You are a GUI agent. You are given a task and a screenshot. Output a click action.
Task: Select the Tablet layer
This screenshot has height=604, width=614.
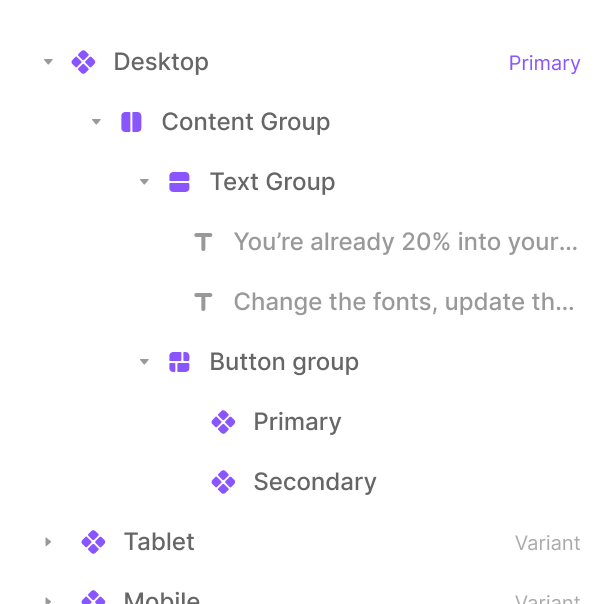tap(159, 542)
